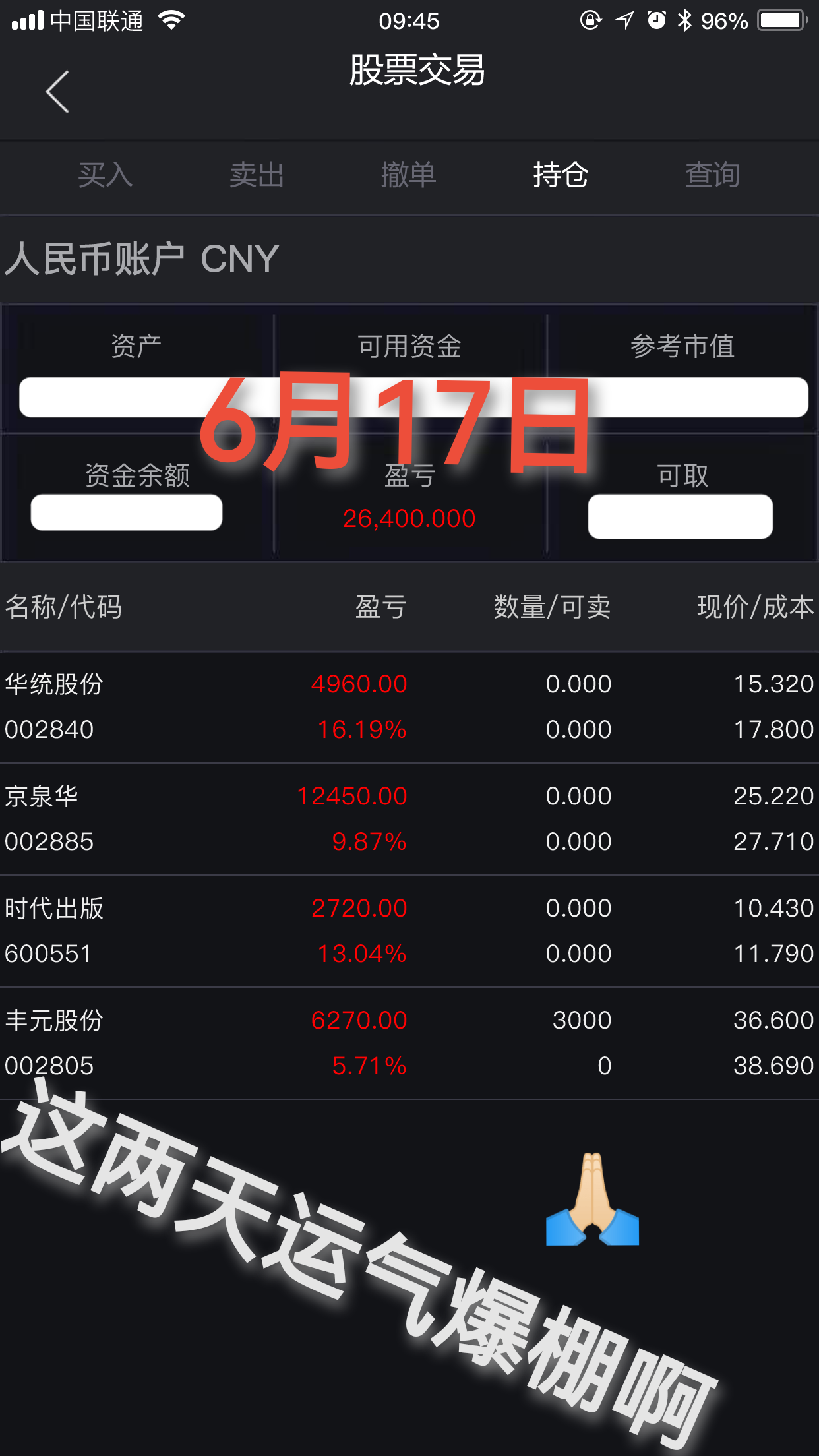Open the 丰元股份 002805 holding row

pos(409,1044)
